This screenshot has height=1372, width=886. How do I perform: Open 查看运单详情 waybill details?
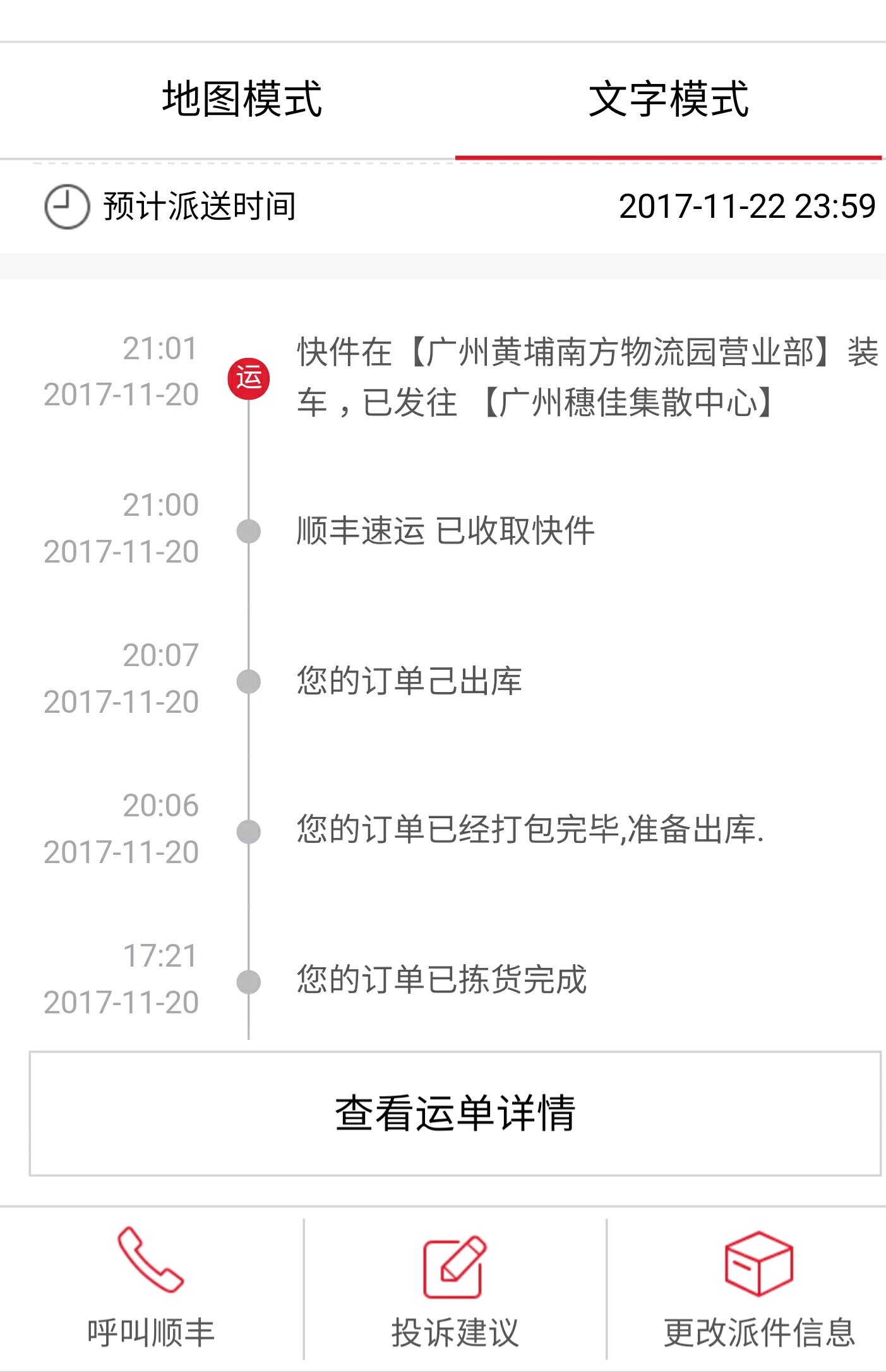pyautogui.click(x=455, y=1113)
